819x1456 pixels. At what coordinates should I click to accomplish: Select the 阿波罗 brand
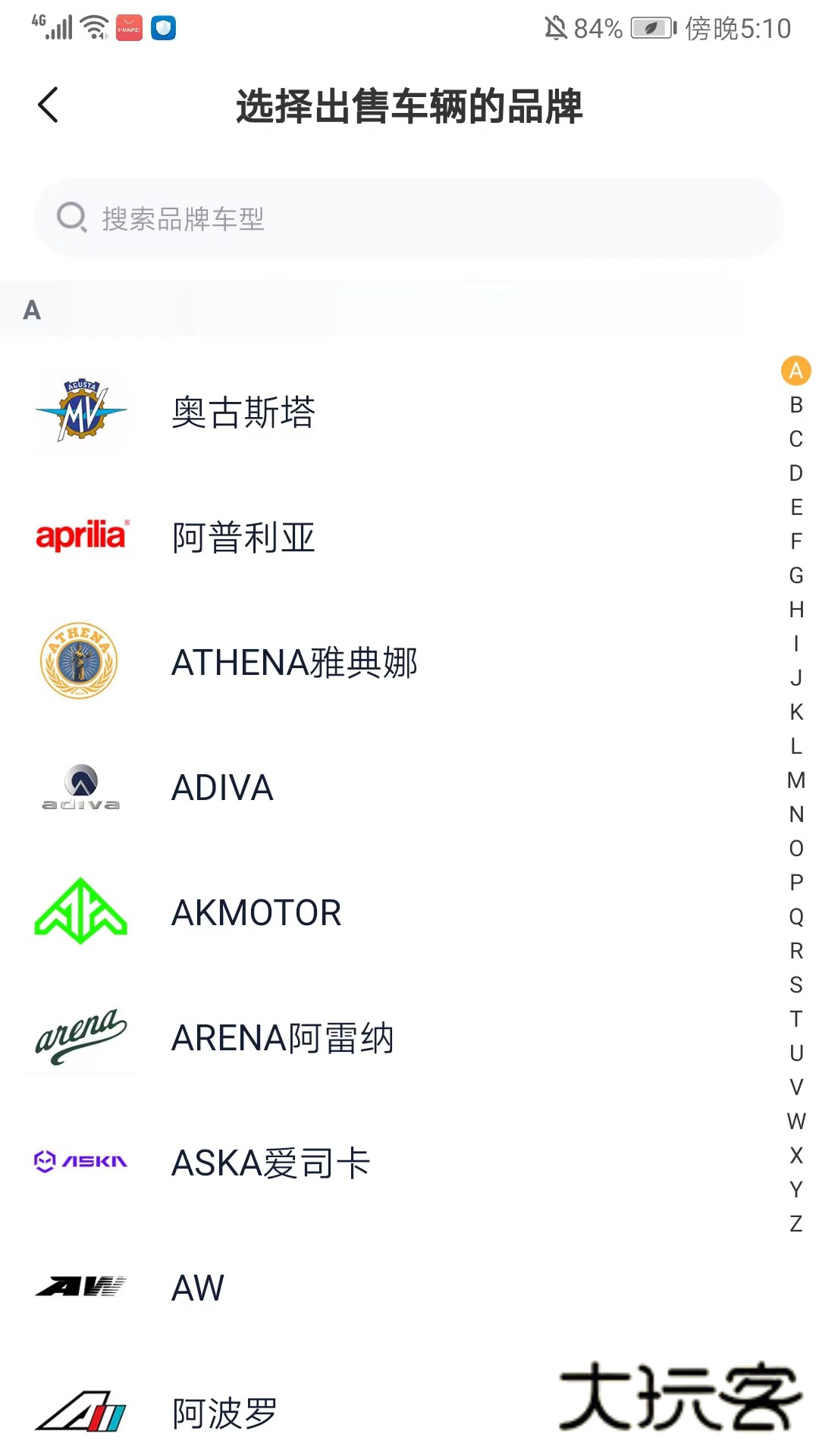point(224,1413)
